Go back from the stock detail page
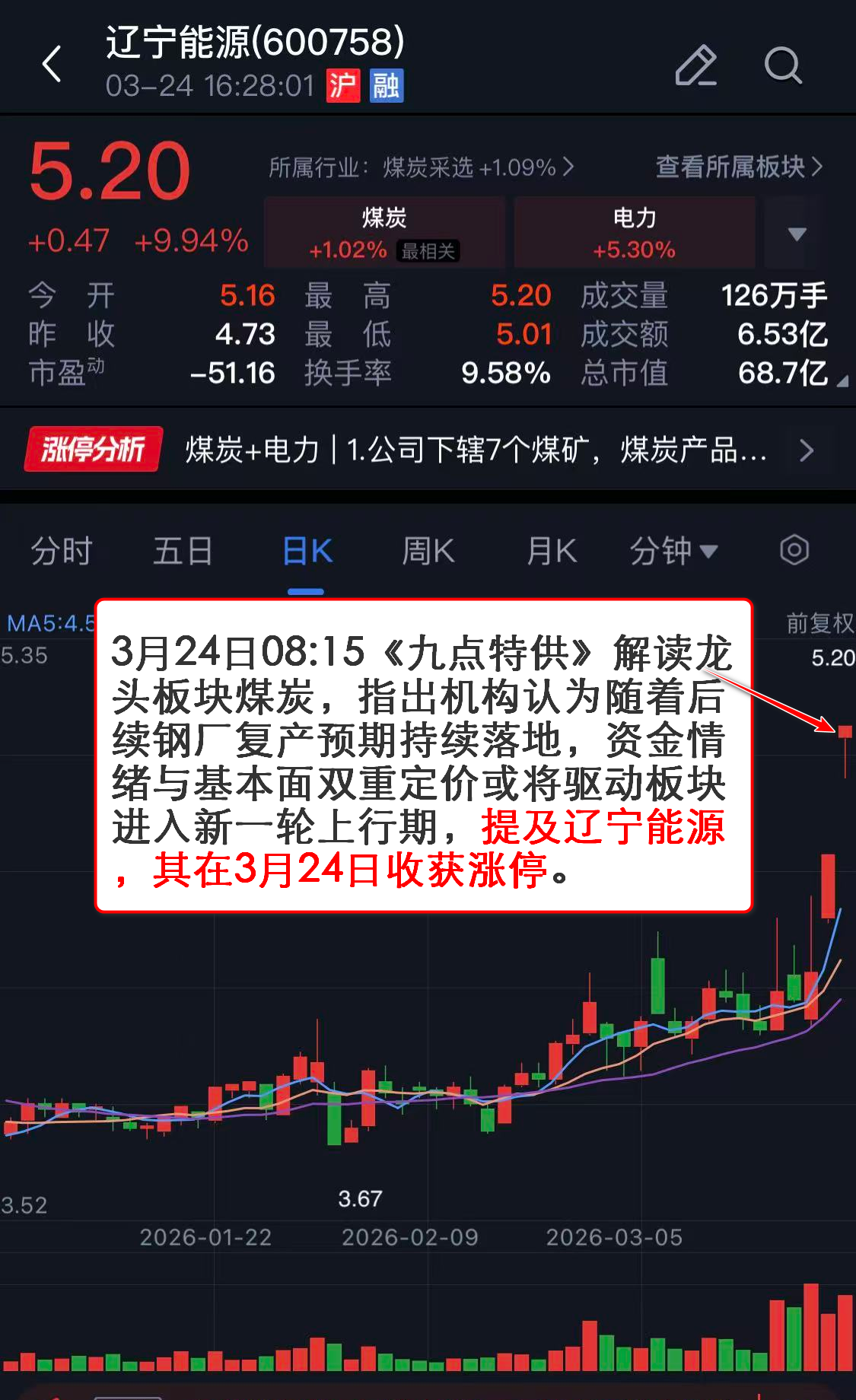Image resolution: width=856 pixels, height=1400 pixels. point(52,65)
